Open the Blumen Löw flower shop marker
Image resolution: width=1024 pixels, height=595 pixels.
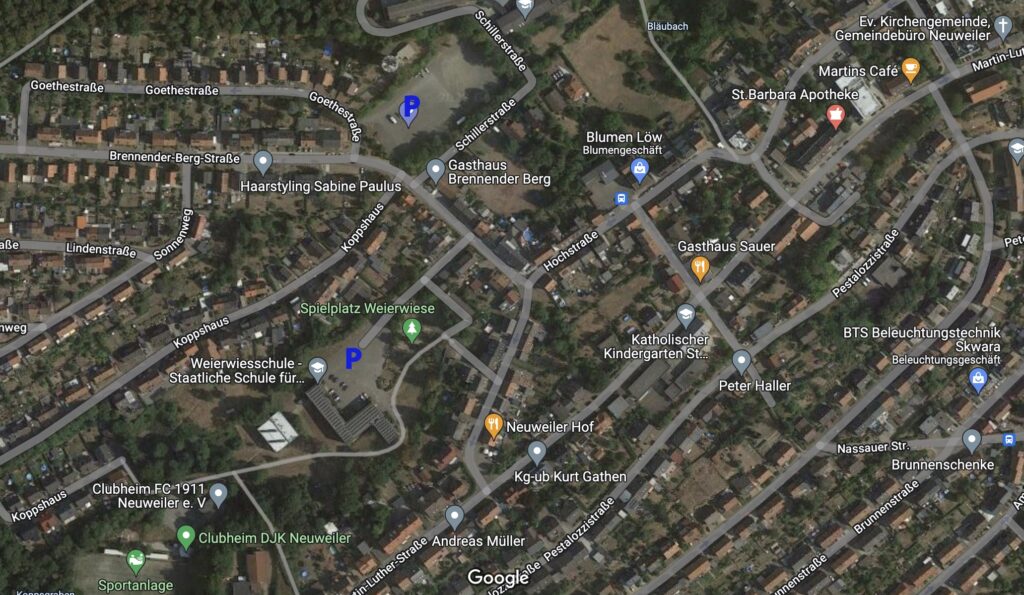point(640,170)
